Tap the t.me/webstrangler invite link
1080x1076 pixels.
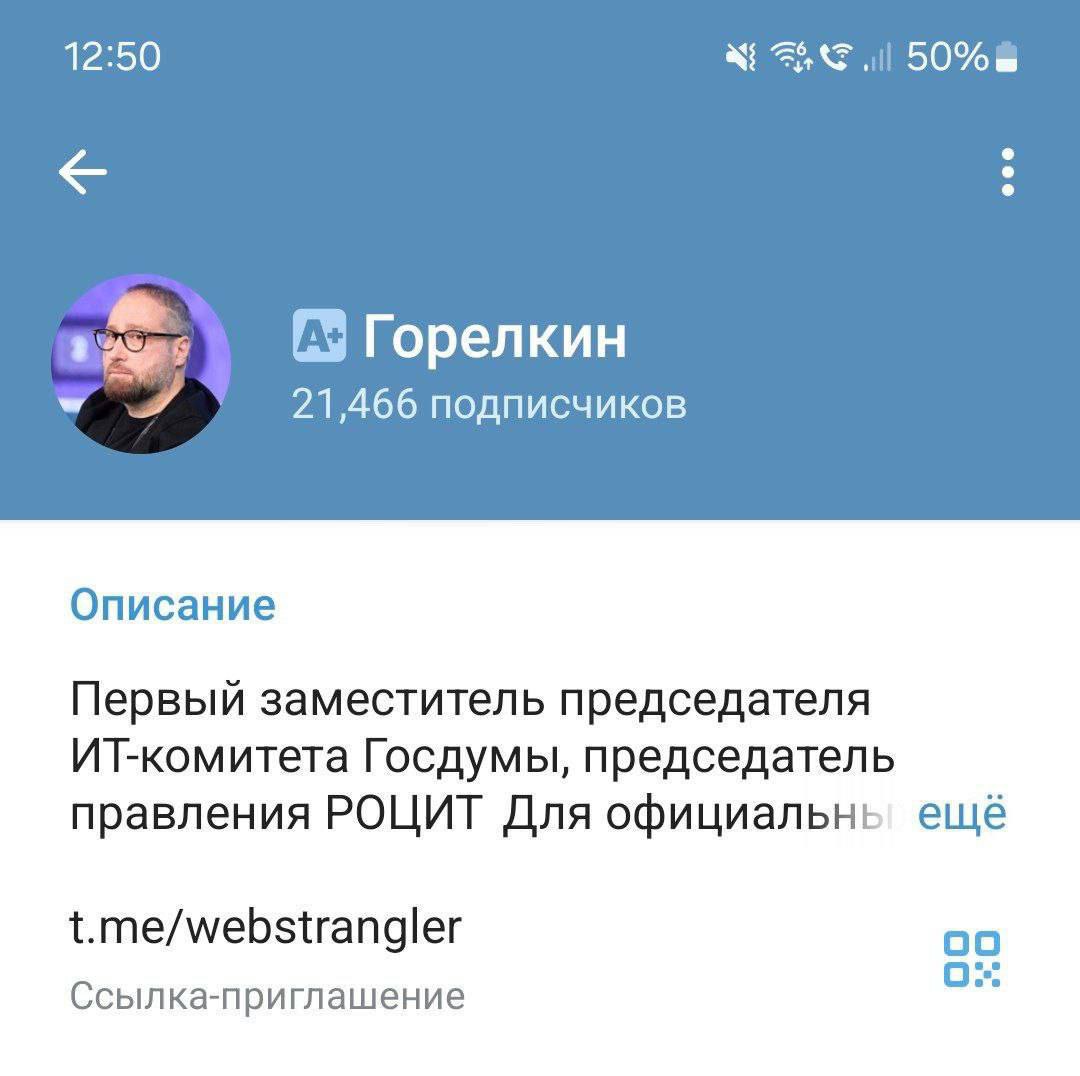266,927
